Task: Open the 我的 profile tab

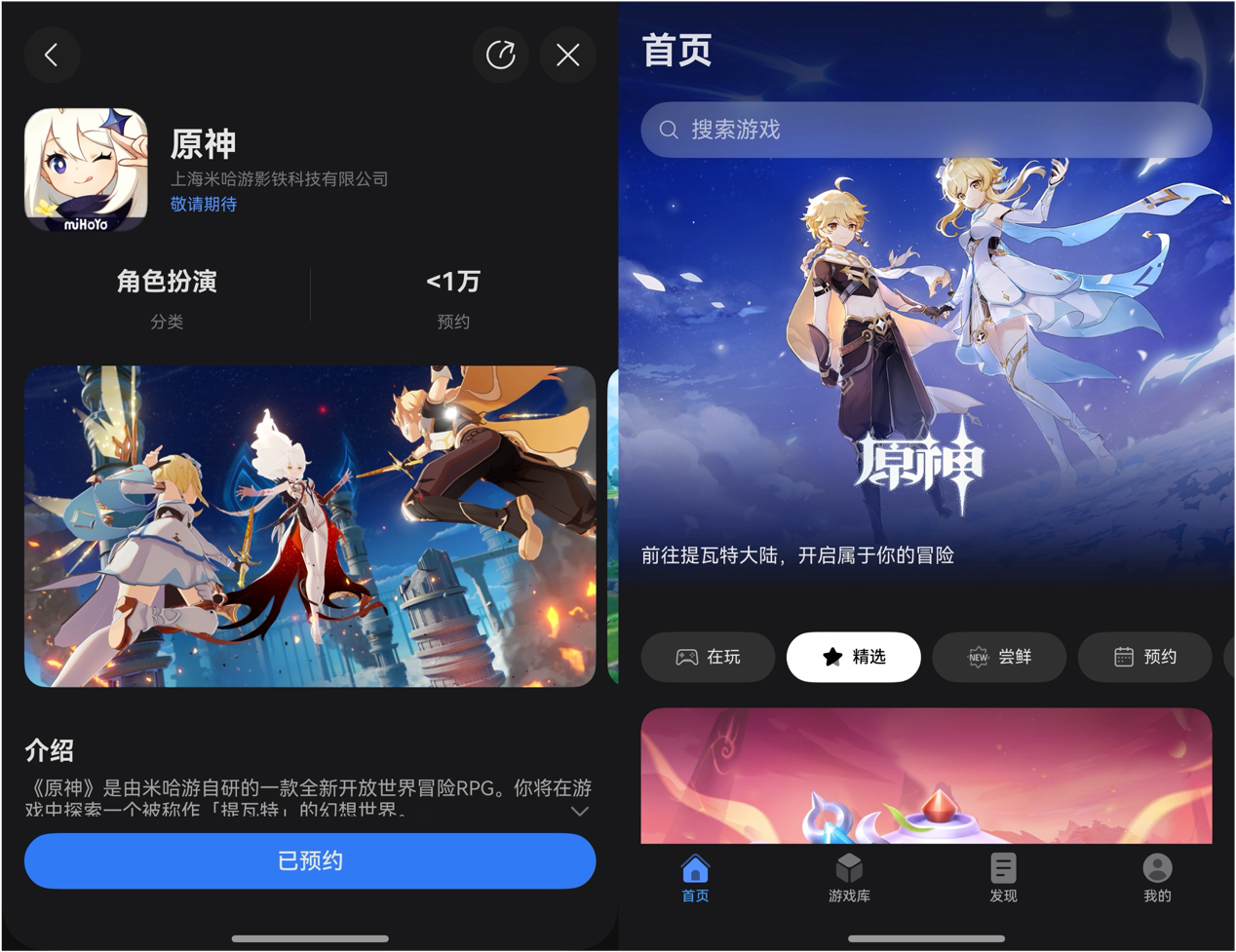Action: tap(1157, 878)
